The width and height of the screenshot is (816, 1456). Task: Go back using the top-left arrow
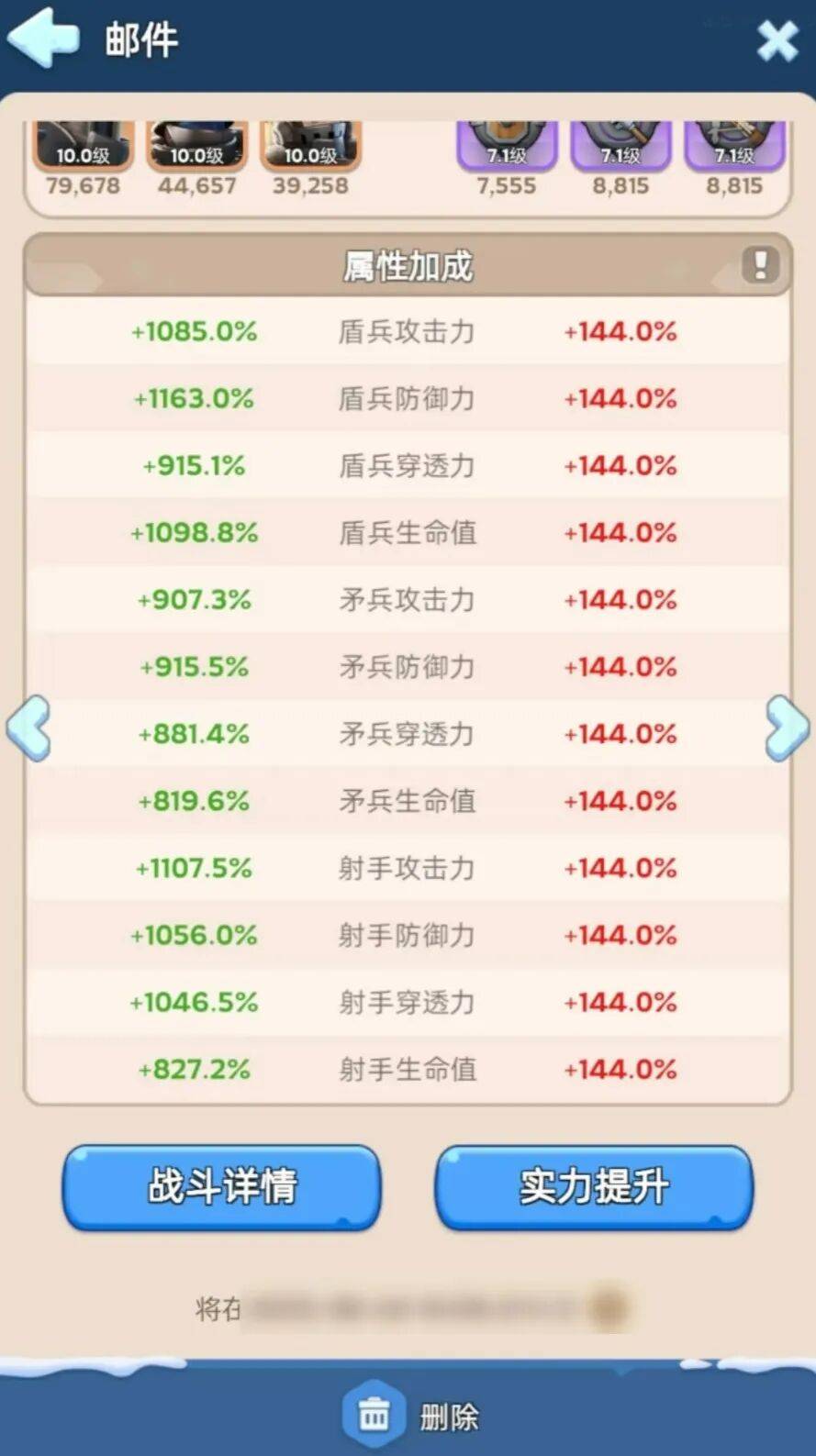click(x=42, y=38)
